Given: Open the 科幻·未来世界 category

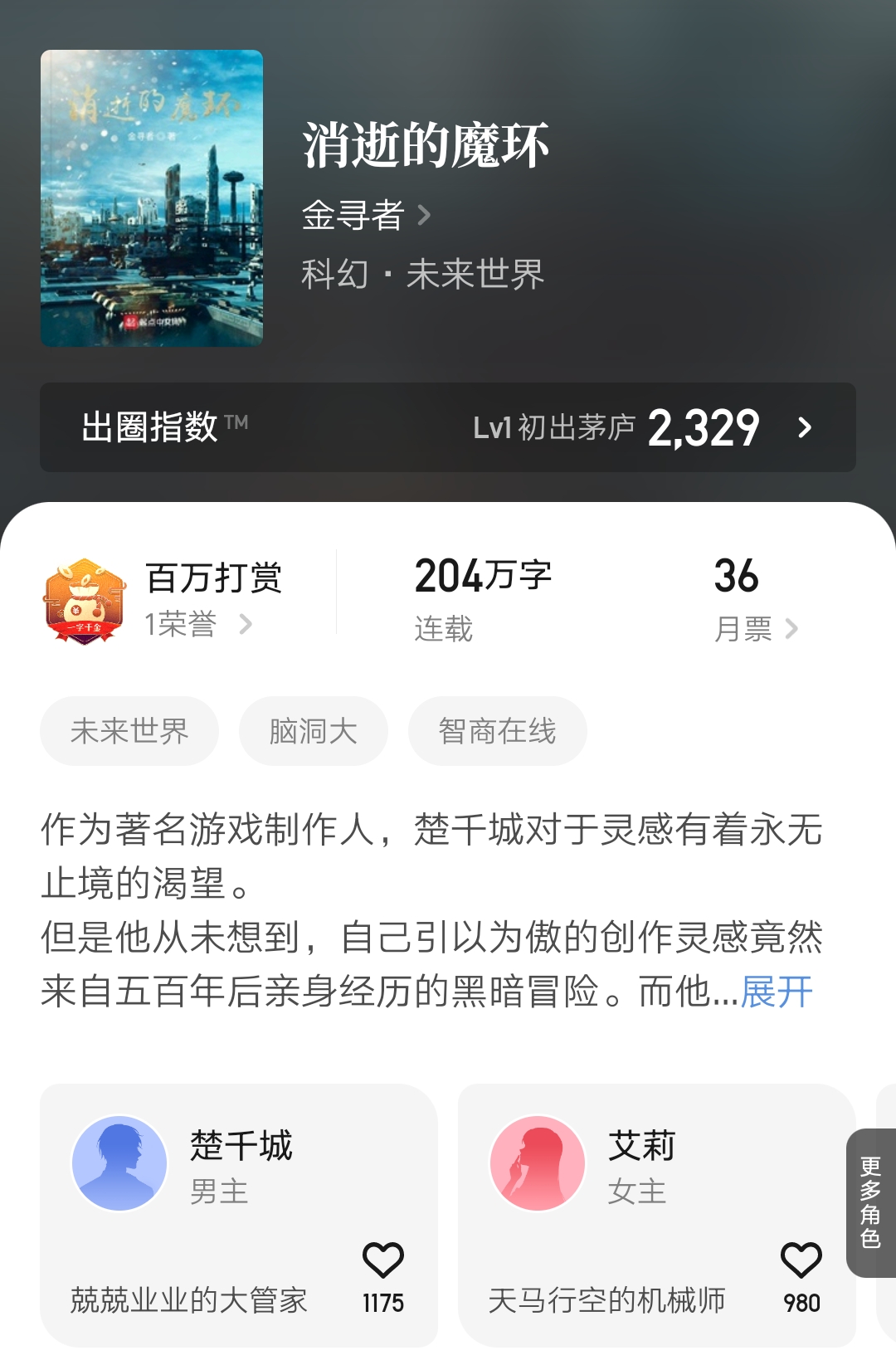Looking at the screenshot, I should click(x=424, y=274).
